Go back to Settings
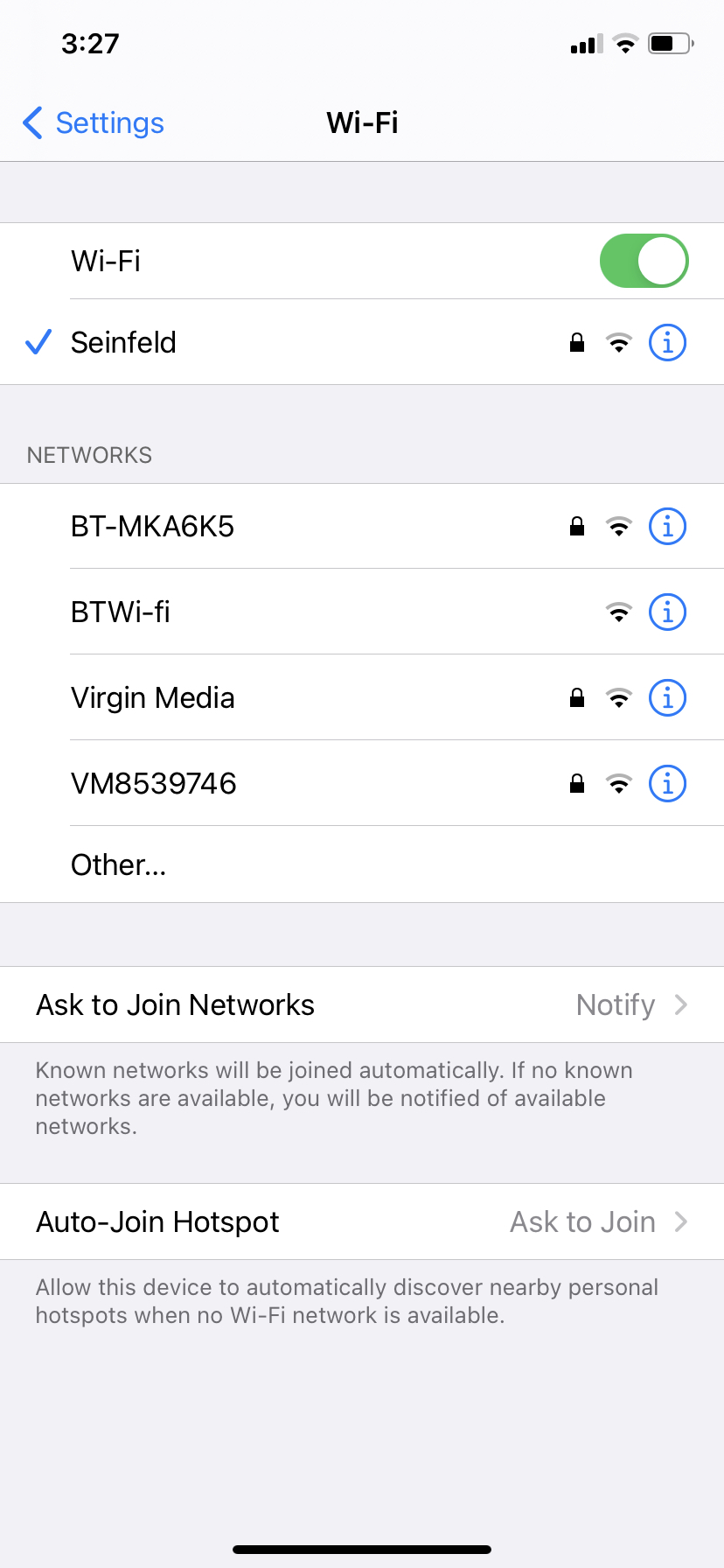This screenshot has height=1568, width=724. [94, 123]
